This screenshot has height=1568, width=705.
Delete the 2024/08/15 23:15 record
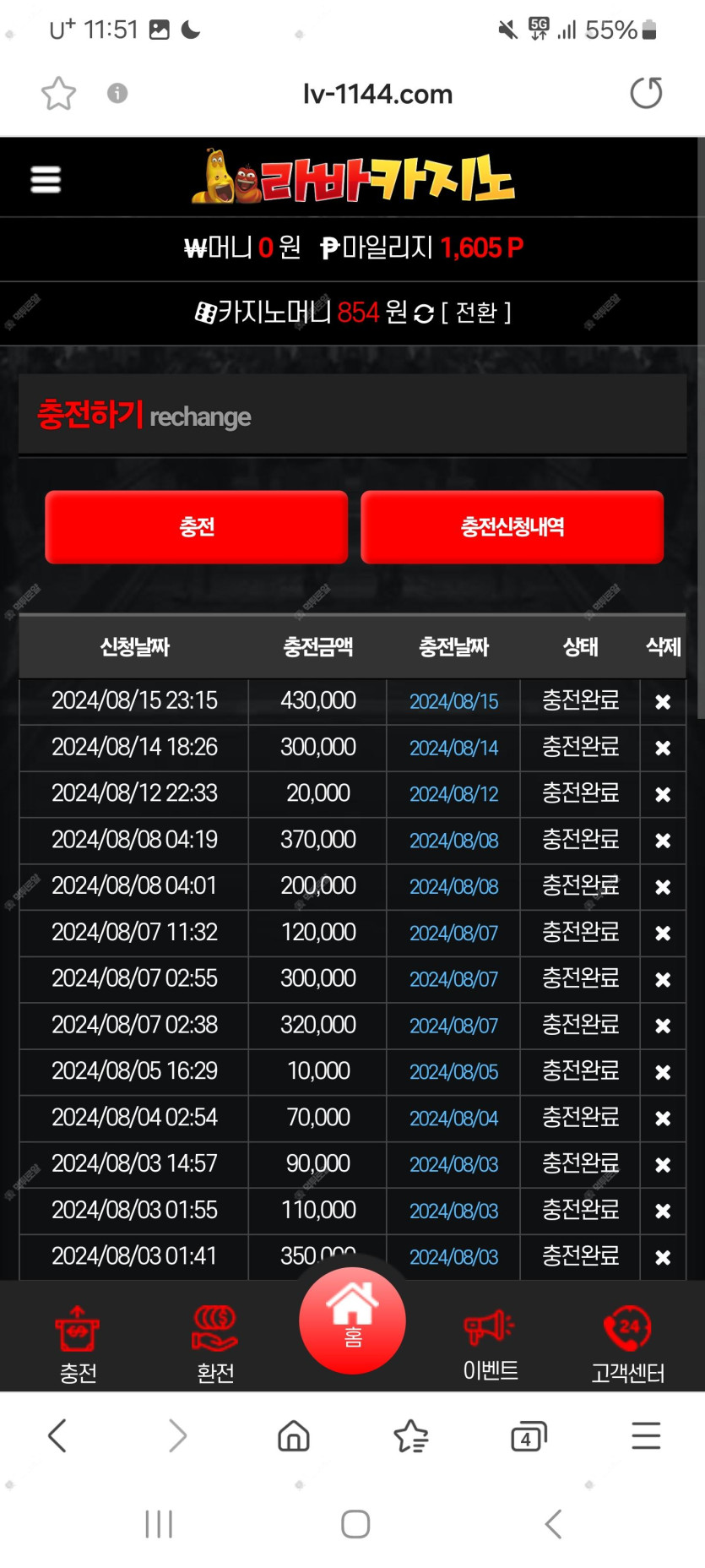click(663, 701)
